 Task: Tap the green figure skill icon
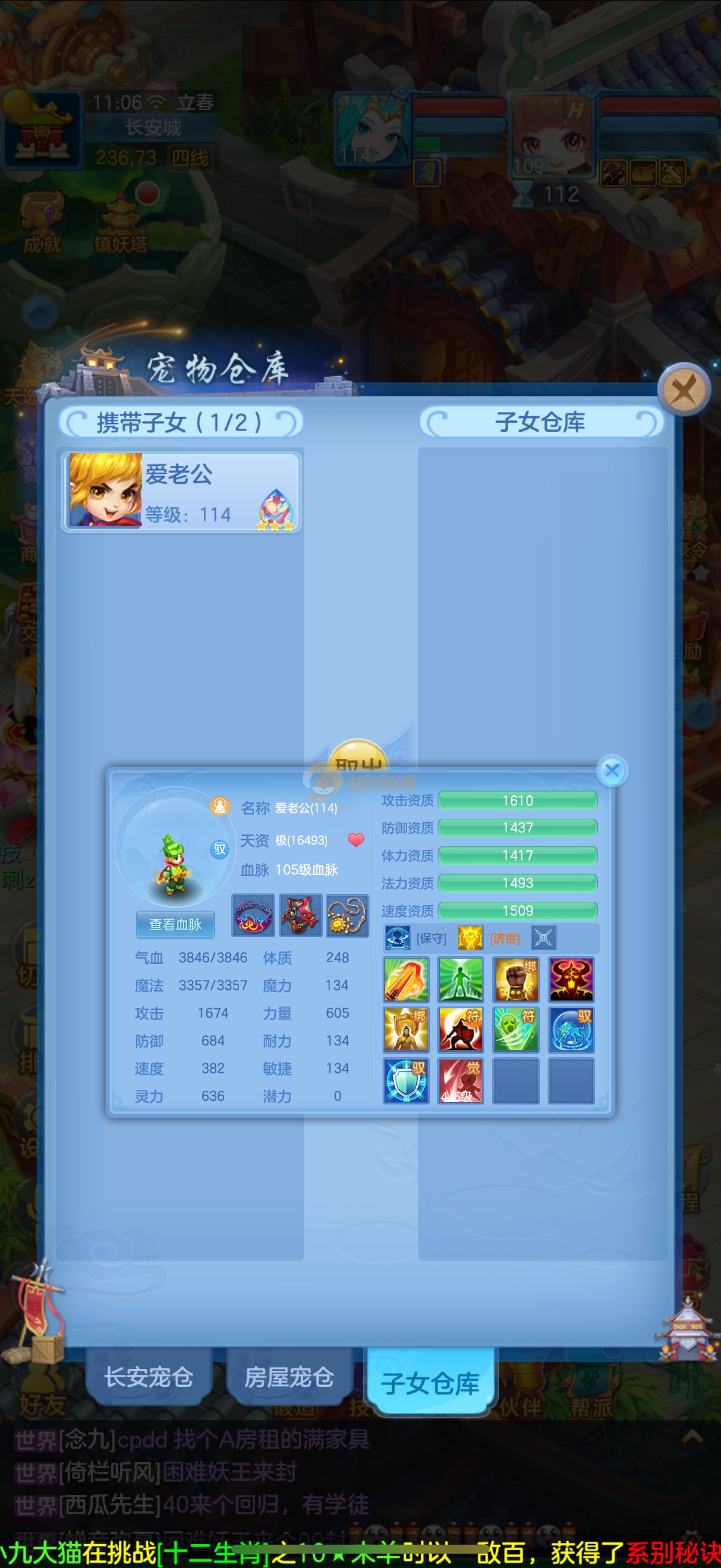click(460, 980)
